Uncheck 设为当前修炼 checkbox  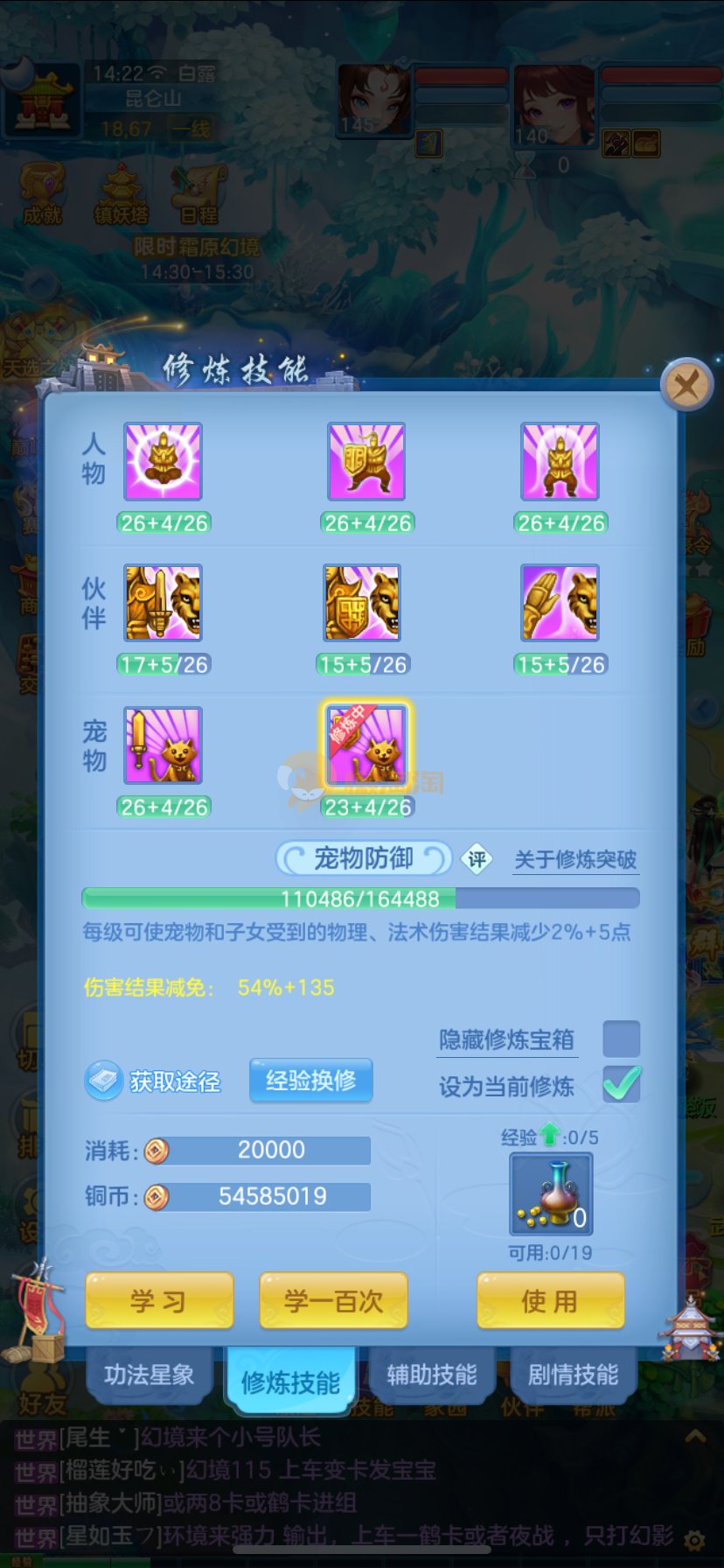pos(621,1085)
